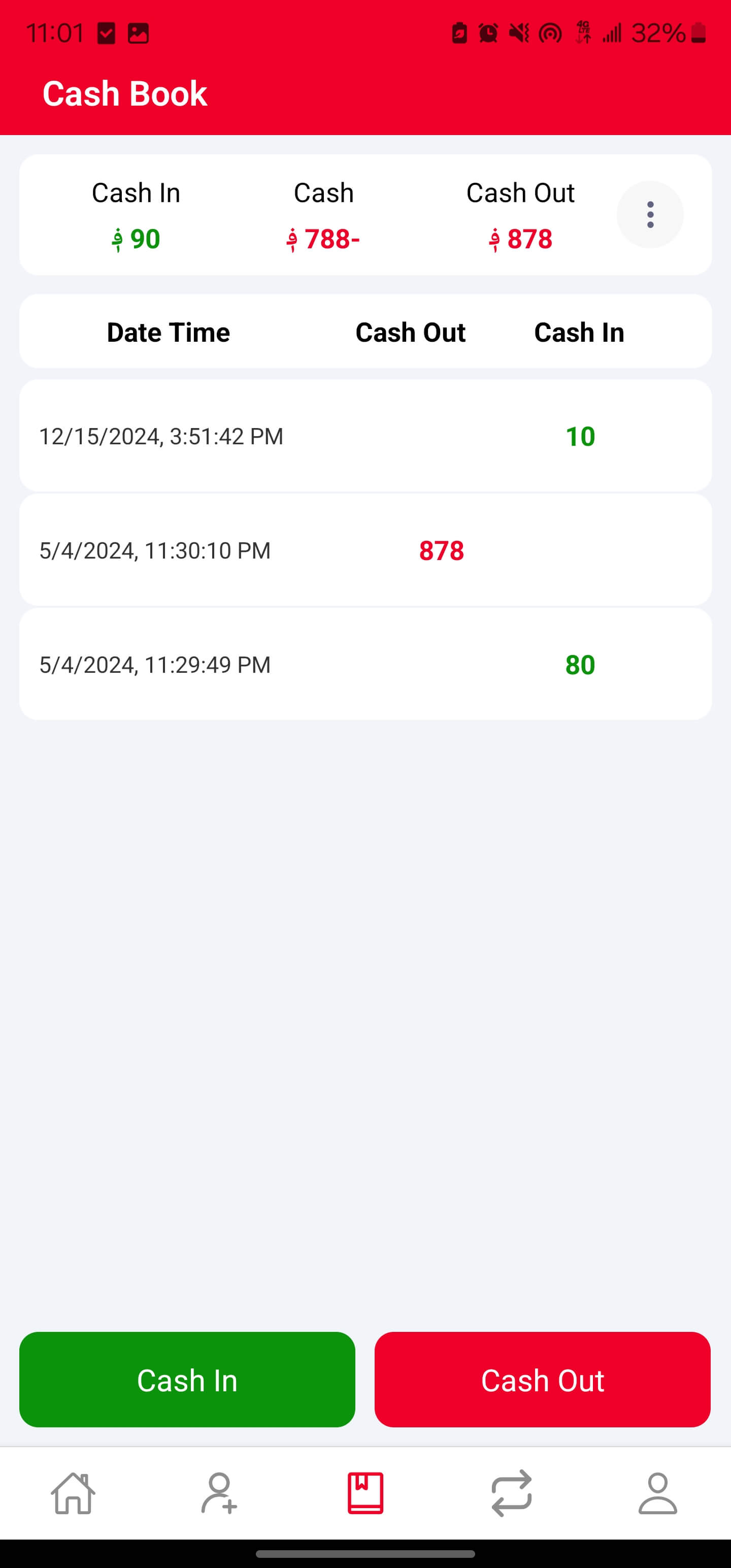Open the 12/15/2024 entry of 10
The image size is (731, 1568).
point(365,436)
